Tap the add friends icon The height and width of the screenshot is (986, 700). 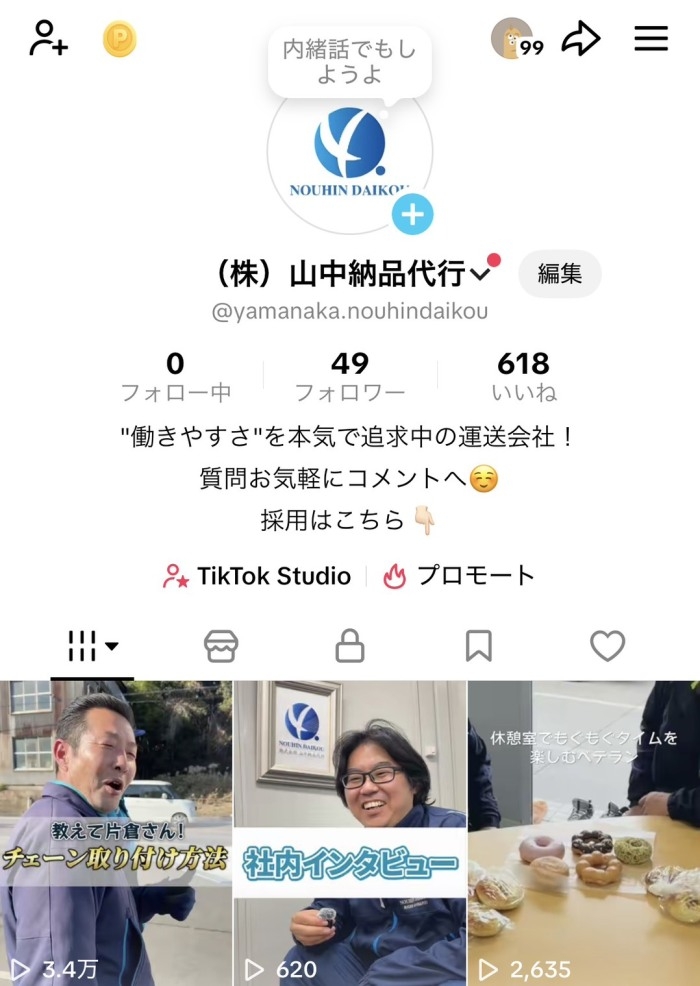coord(47,39)
